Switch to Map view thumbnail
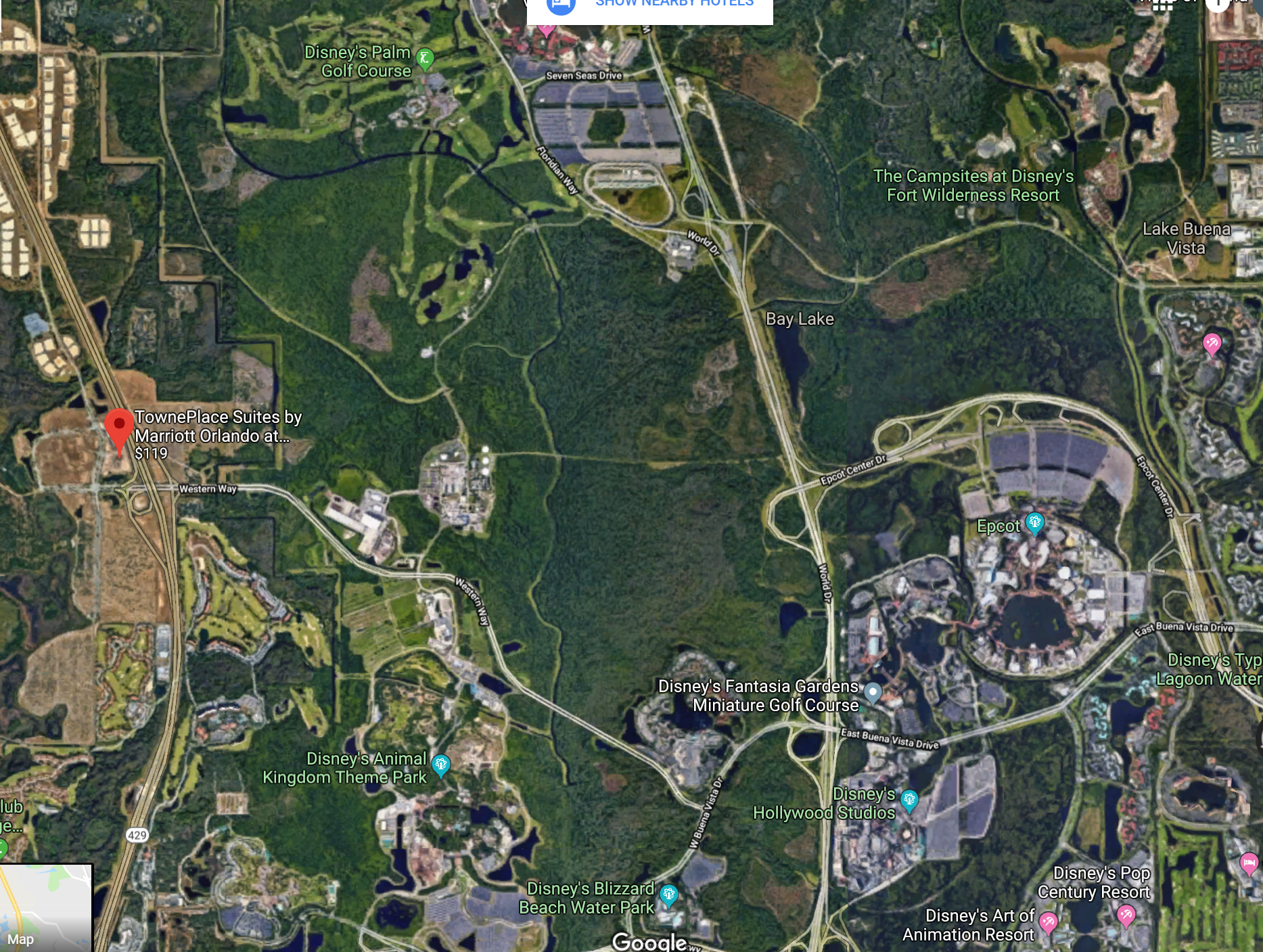The image size is (1263, 952). point(46,907)
